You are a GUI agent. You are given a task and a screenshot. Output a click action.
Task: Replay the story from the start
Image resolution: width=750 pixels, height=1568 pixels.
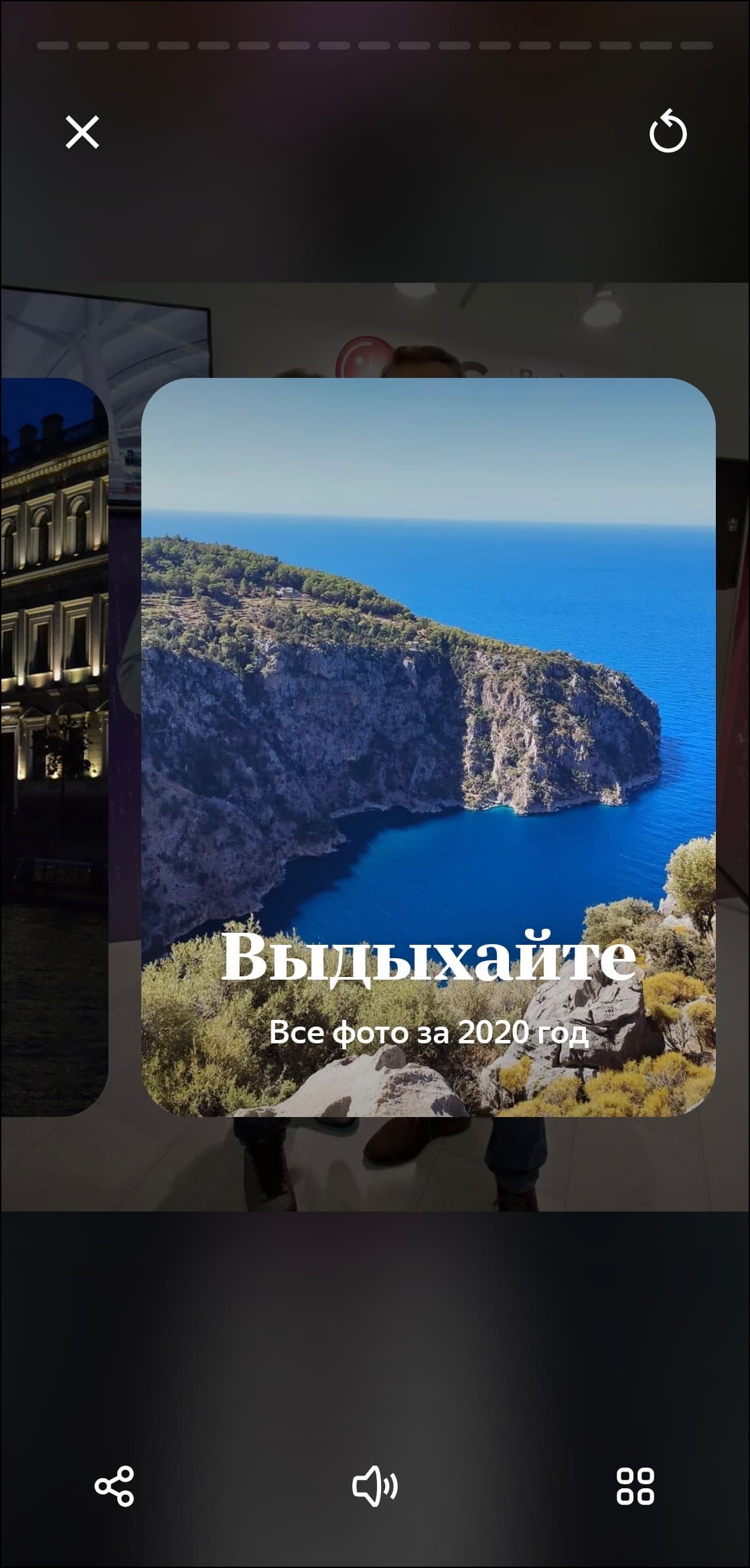668,132
